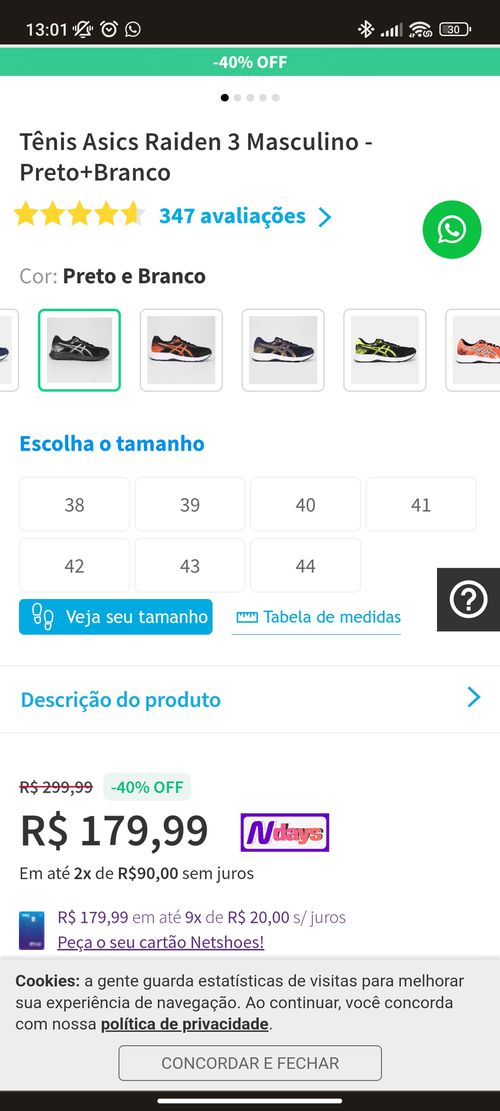Screen dimensions: 500x1111
Task: Choose size 41
Action: pyautogui.click(x=421, y=504)
